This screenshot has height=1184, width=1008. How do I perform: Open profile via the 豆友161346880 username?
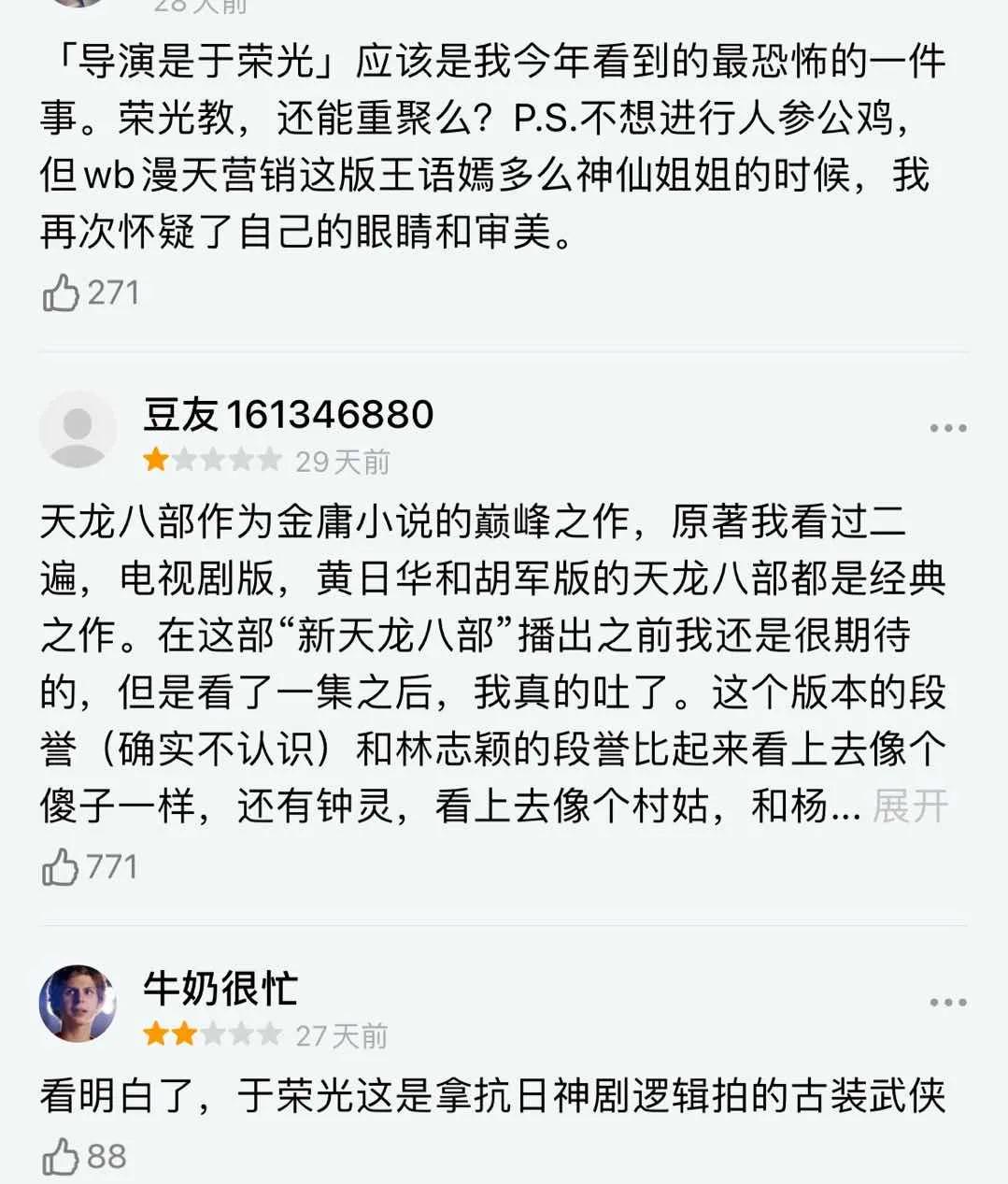[288, 414]
